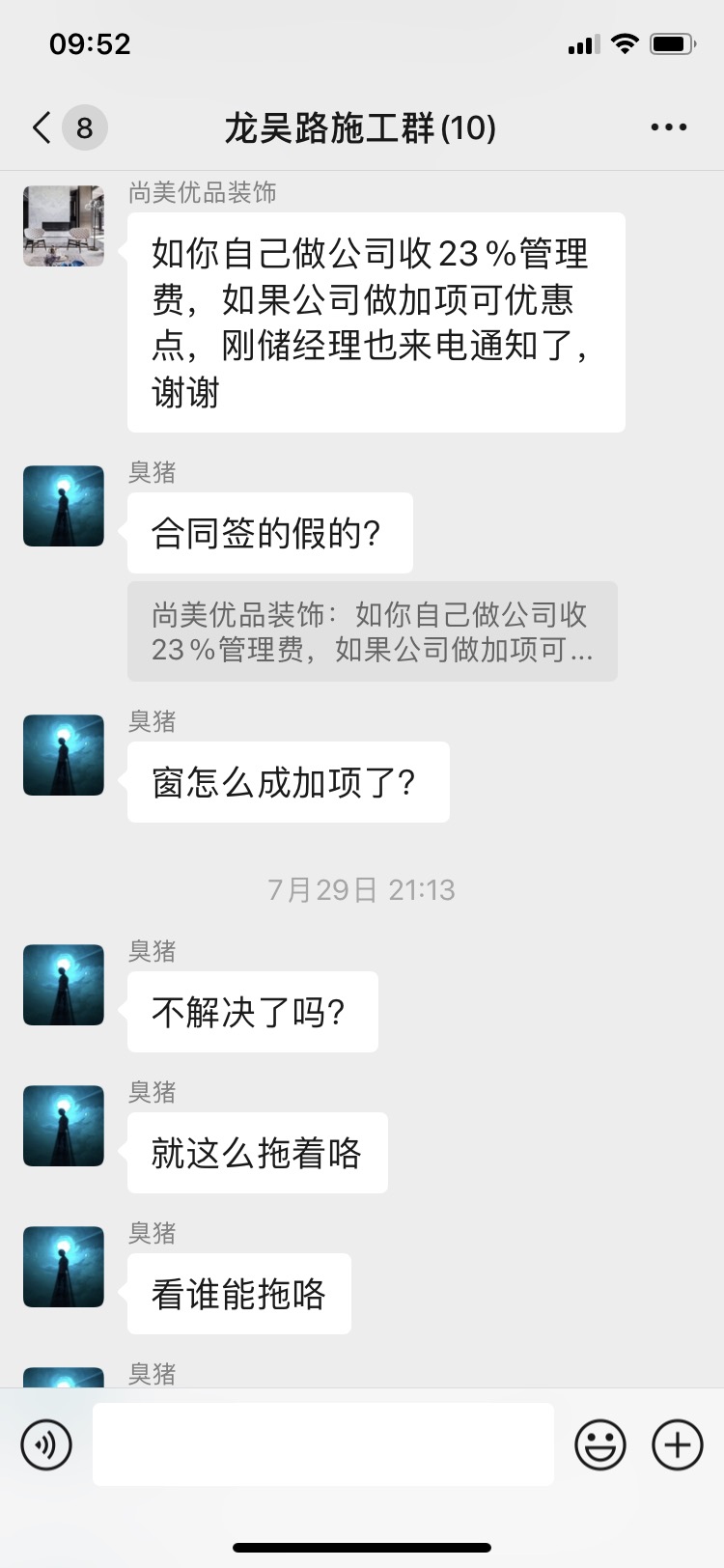Open 臭猪's avatar beside 合同签的假的?
The height and width of the screenshot is (1568, 724).
click(x=64, y=506)
